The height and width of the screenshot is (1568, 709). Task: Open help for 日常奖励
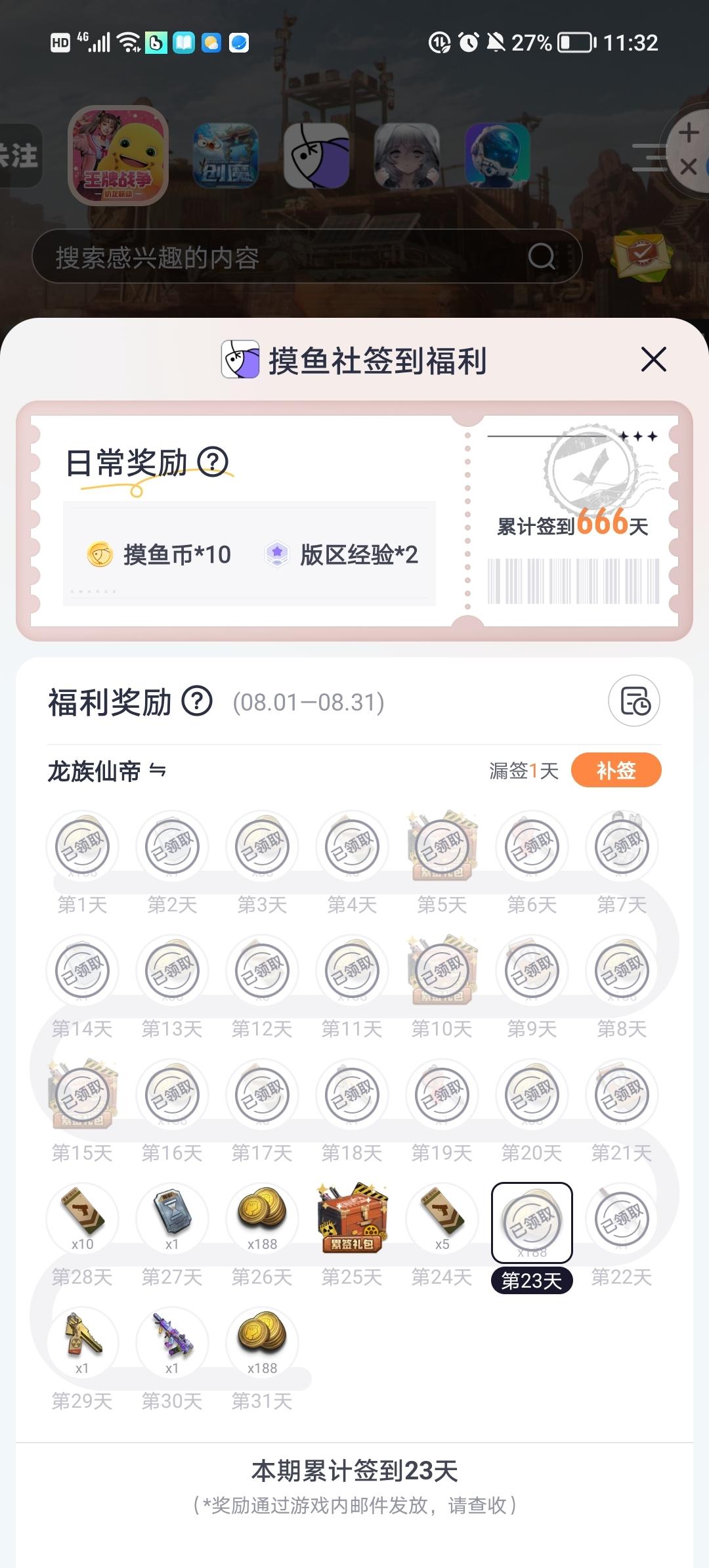coord(213,462)
